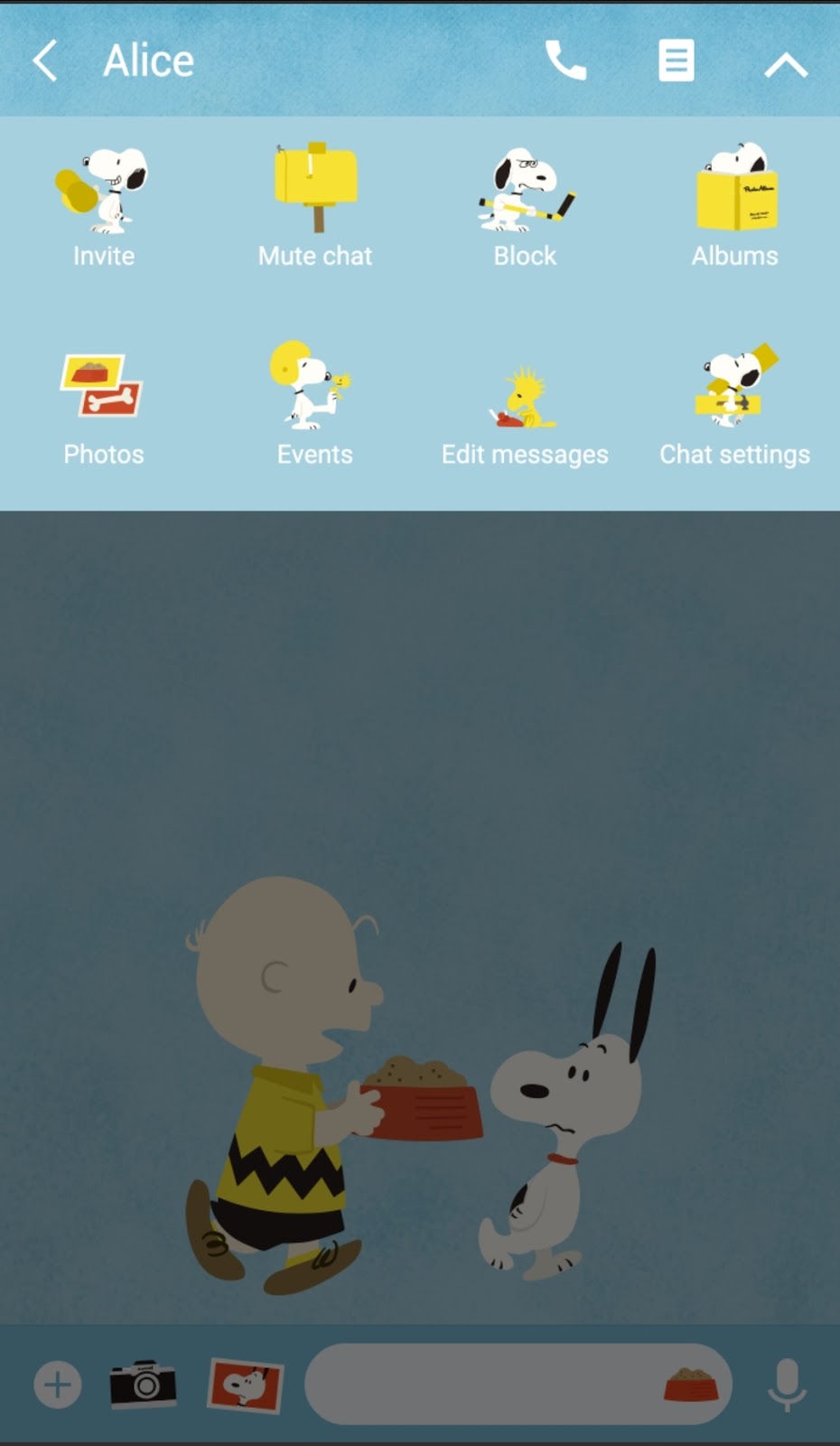
Task: Collapse the chat options menu
Action: point(785,64)
